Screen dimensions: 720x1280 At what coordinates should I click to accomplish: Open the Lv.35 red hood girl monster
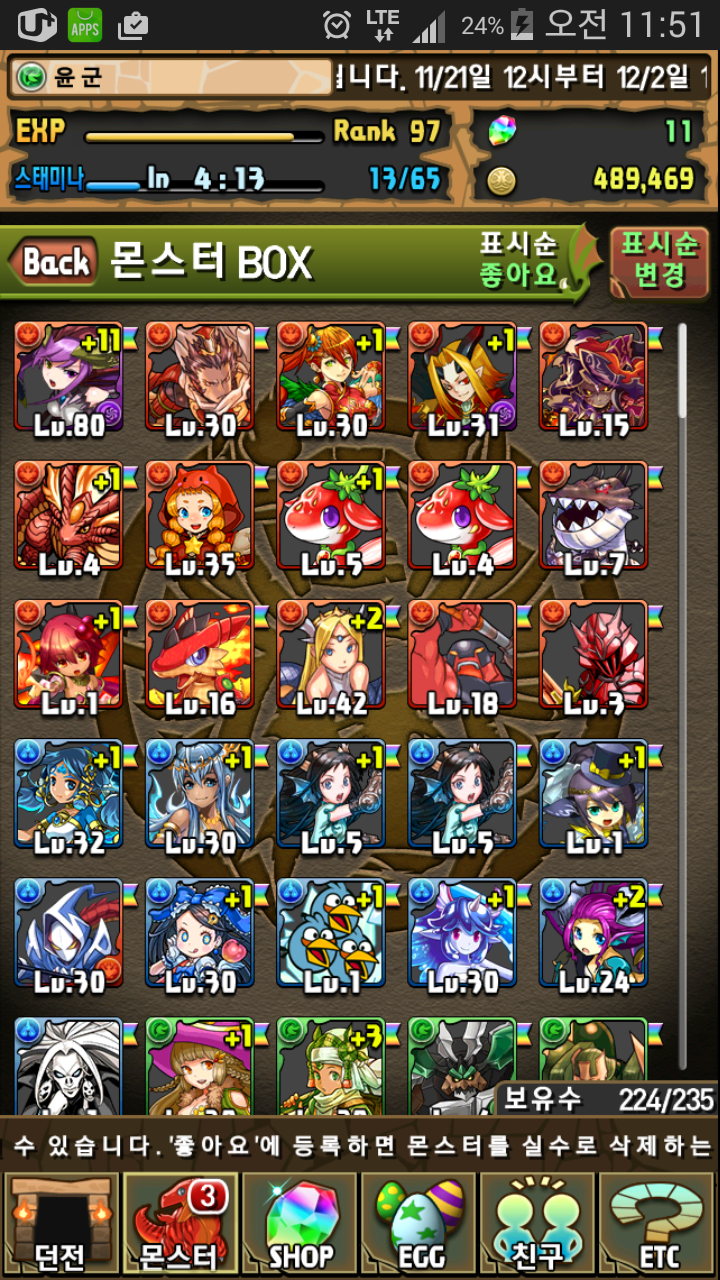pos(200,515)
